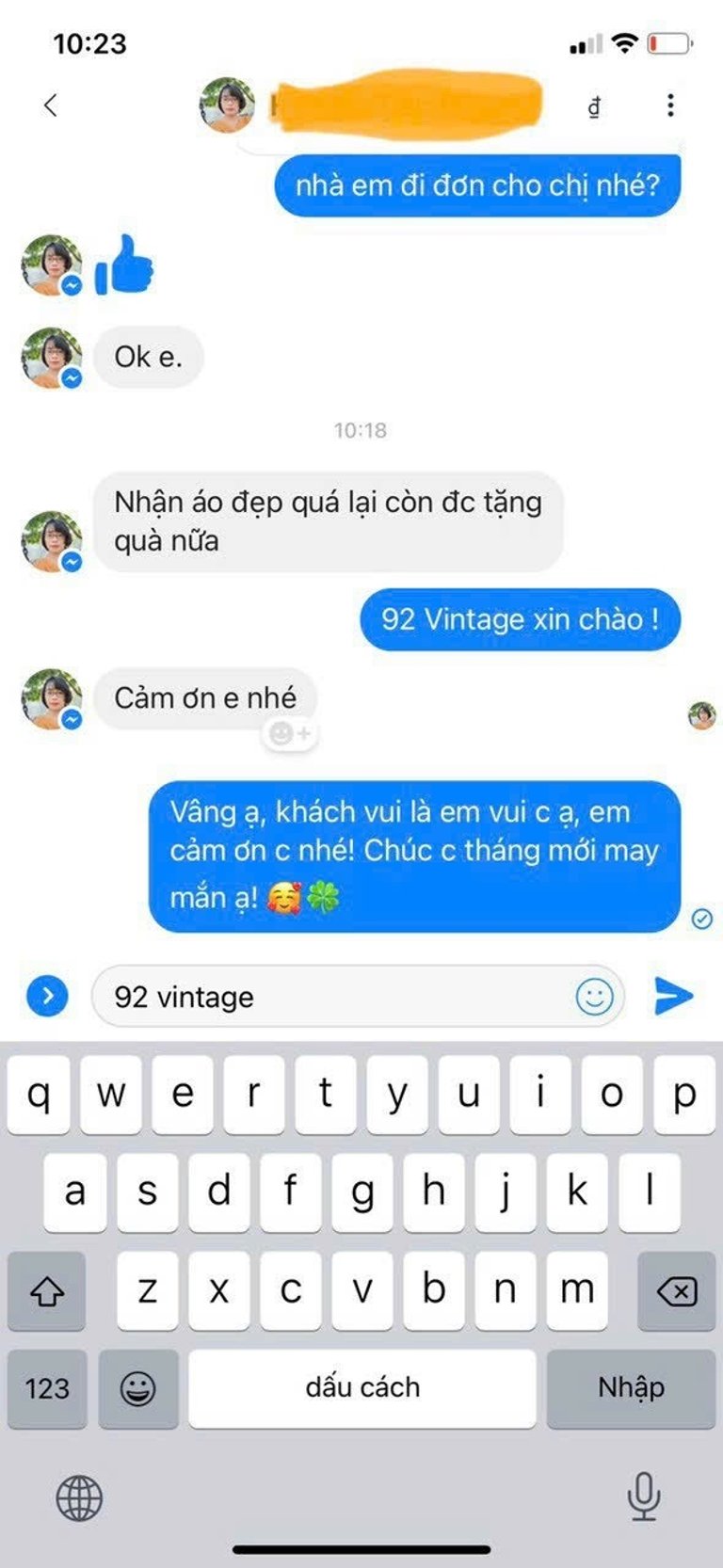Open the emoji picker in message field
723x1568 pixels.
click(594, 997)
